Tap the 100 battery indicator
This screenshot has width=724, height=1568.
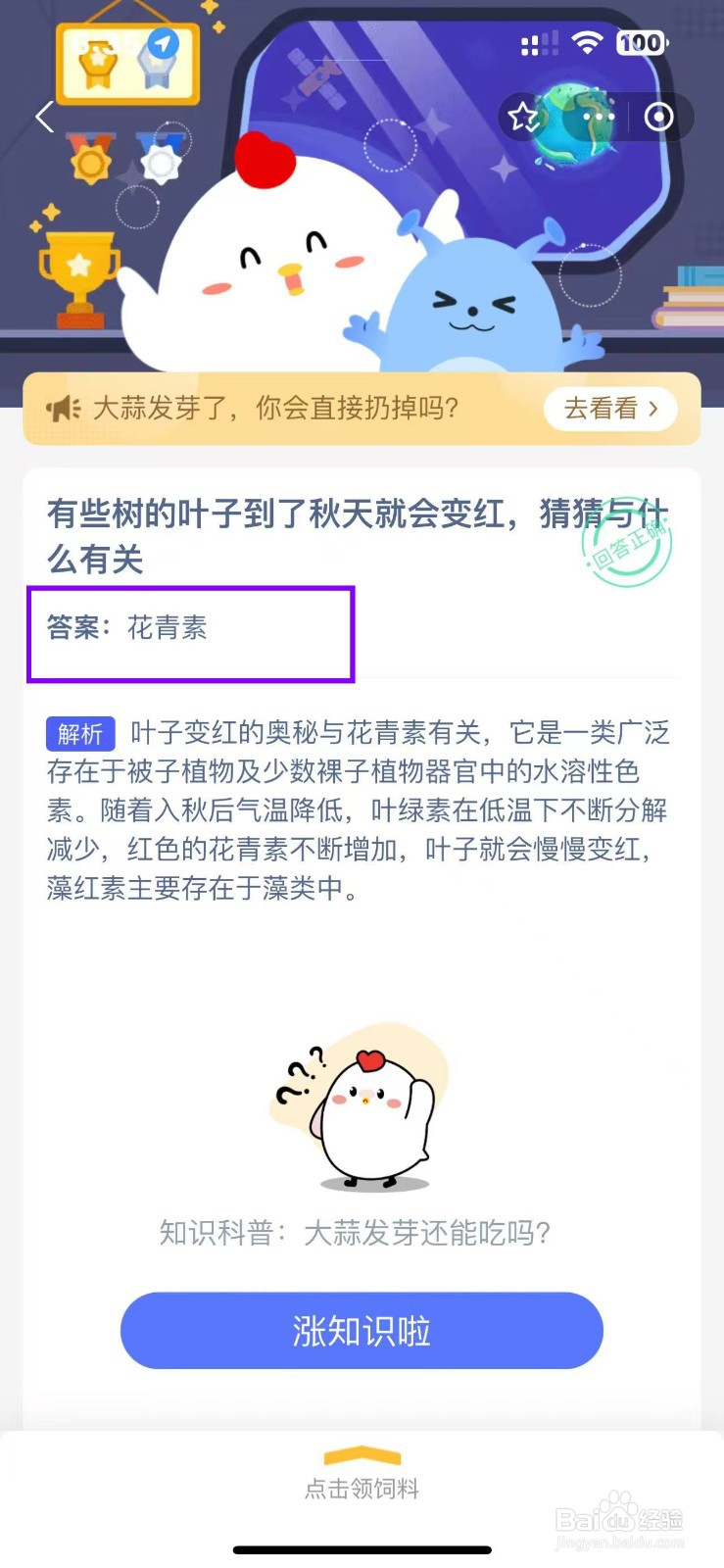pos(641,42)
